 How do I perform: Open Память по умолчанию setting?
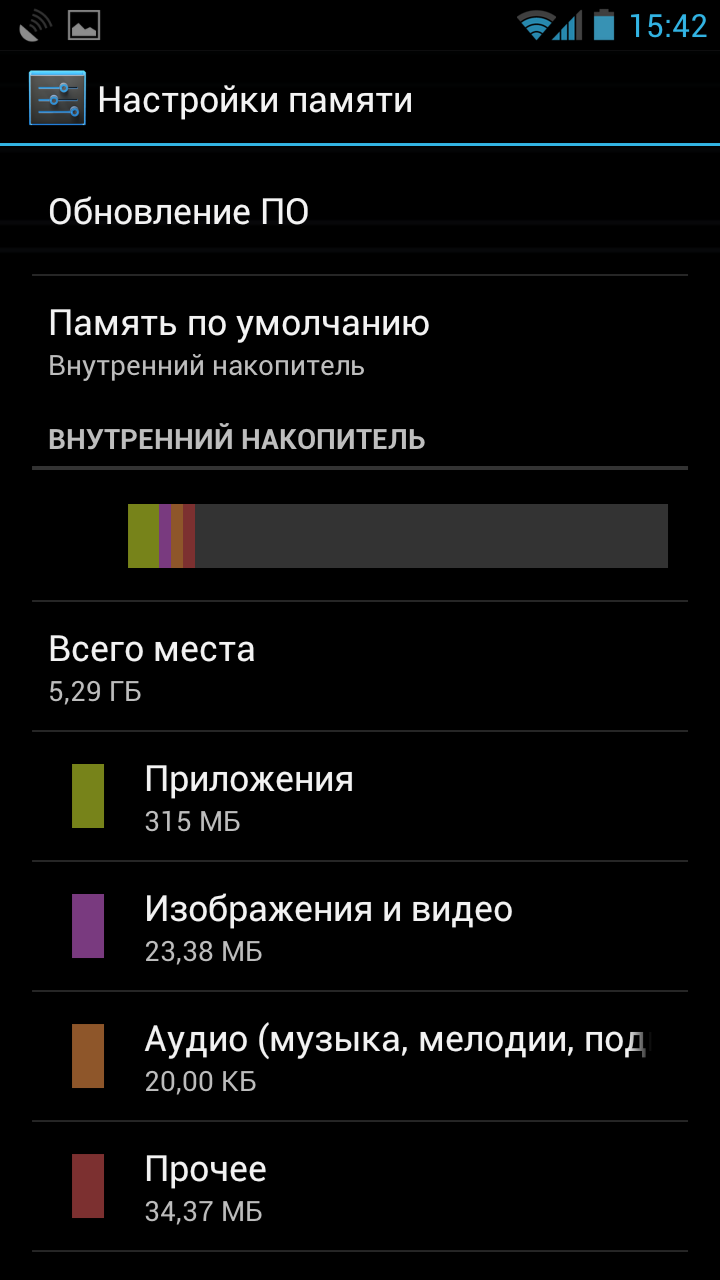(x=360, y=342)
